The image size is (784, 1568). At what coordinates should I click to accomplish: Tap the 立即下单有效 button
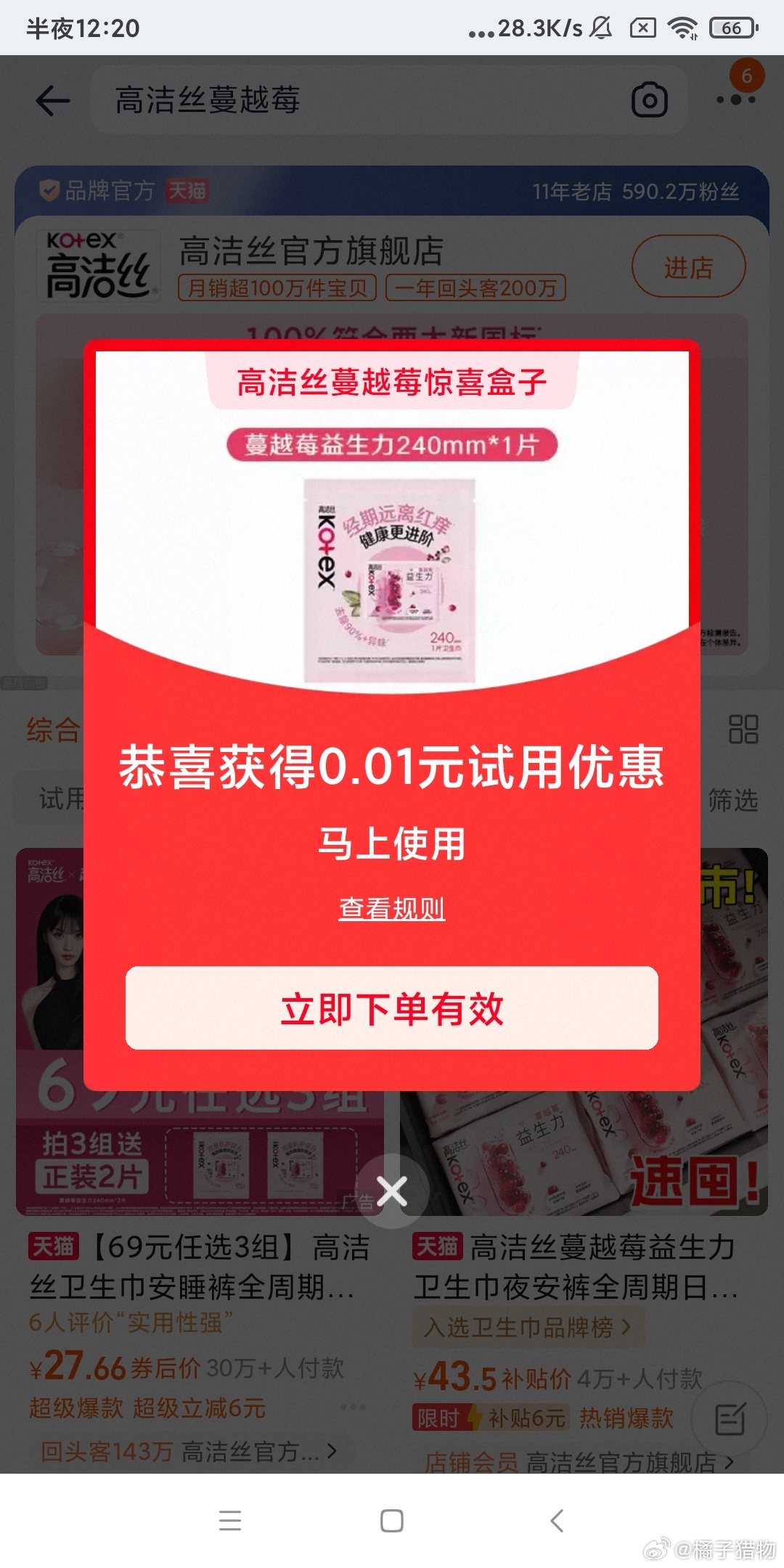pos(392,1008)
